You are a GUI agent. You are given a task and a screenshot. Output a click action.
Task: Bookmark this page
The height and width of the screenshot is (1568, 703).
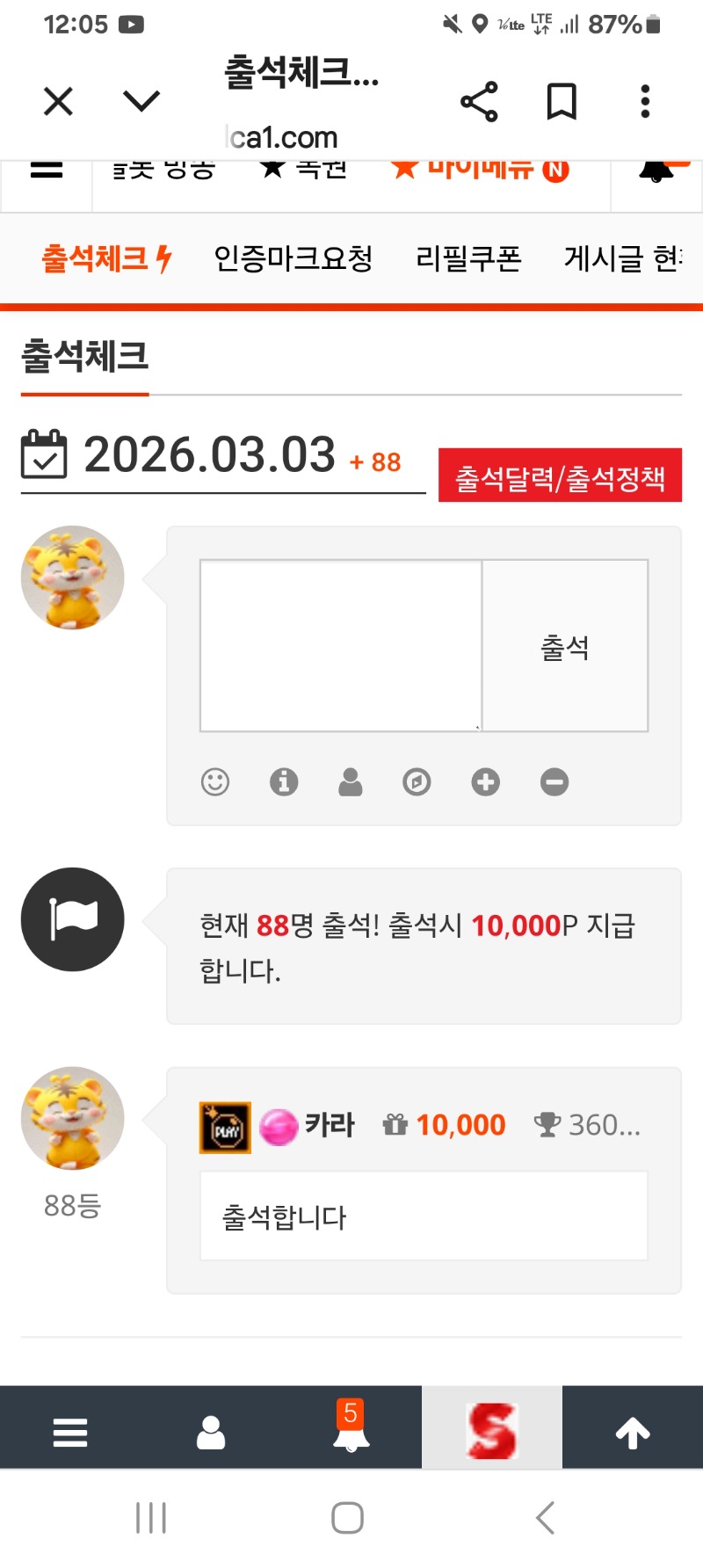[x=562, y=101]
